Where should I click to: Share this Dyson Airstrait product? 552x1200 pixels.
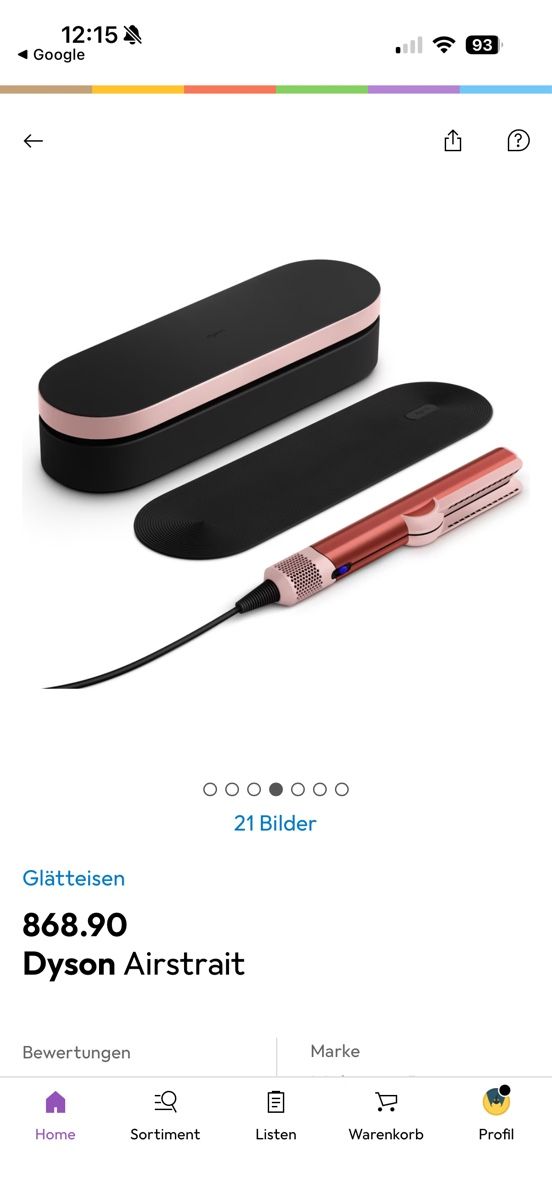pos(453,140)
